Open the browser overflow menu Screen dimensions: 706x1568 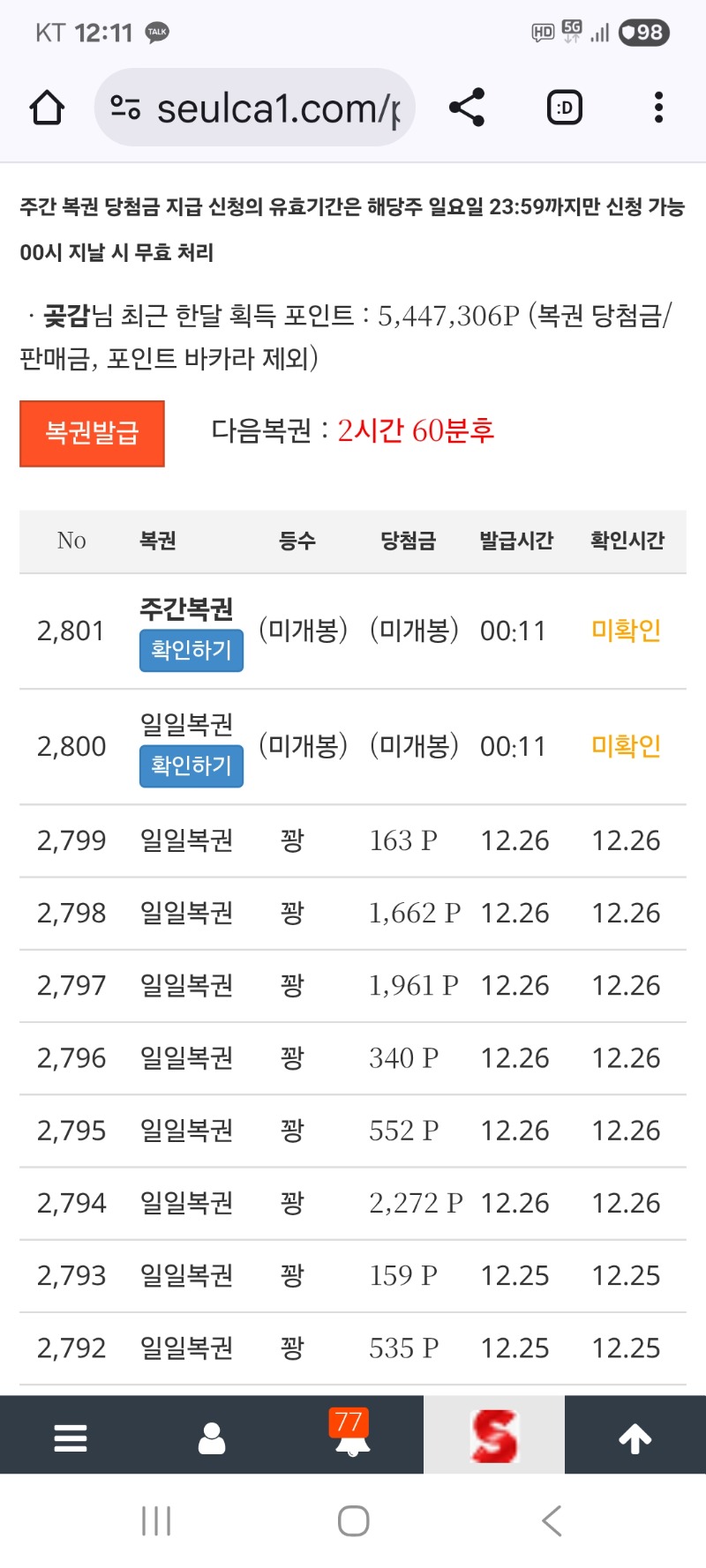pyautogui.click(x=658, y=108)
